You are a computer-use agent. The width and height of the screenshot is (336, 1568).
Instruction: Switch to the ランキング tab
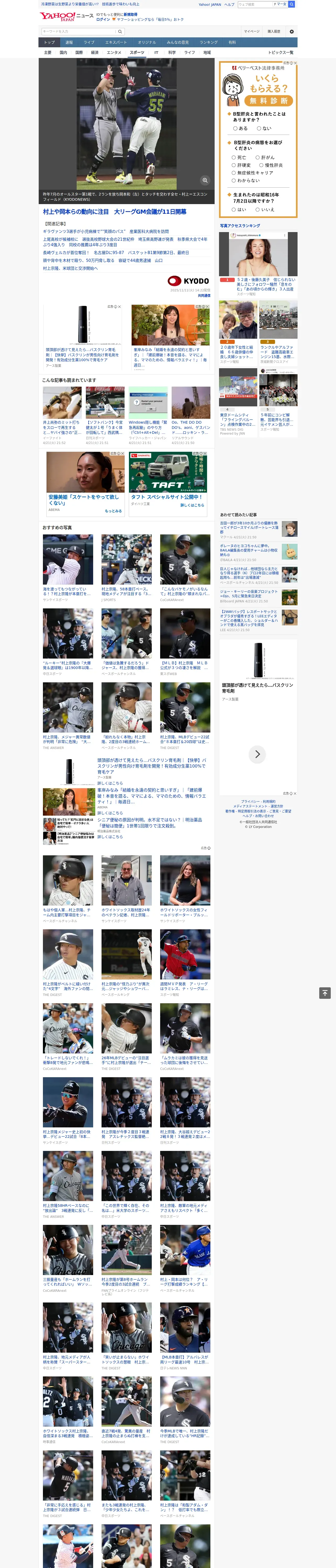point(209,43)
